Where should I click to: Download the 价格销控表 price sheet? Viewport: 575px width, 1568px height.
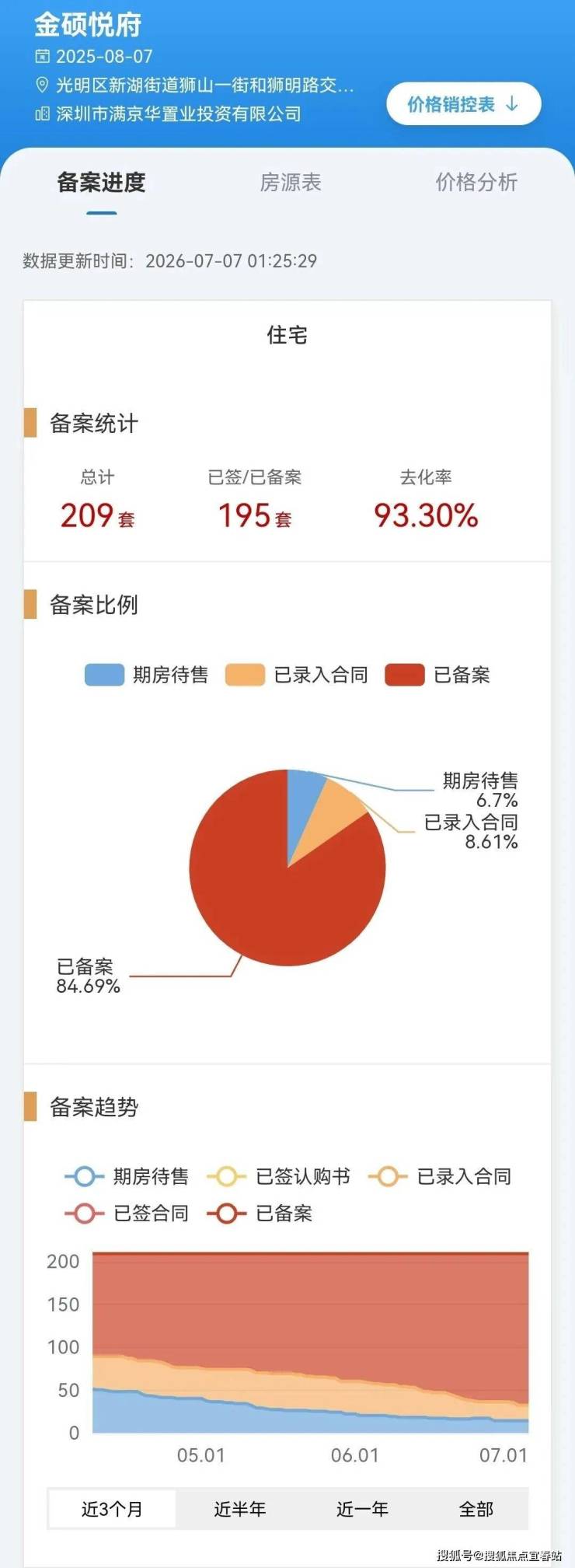point(464,104)
